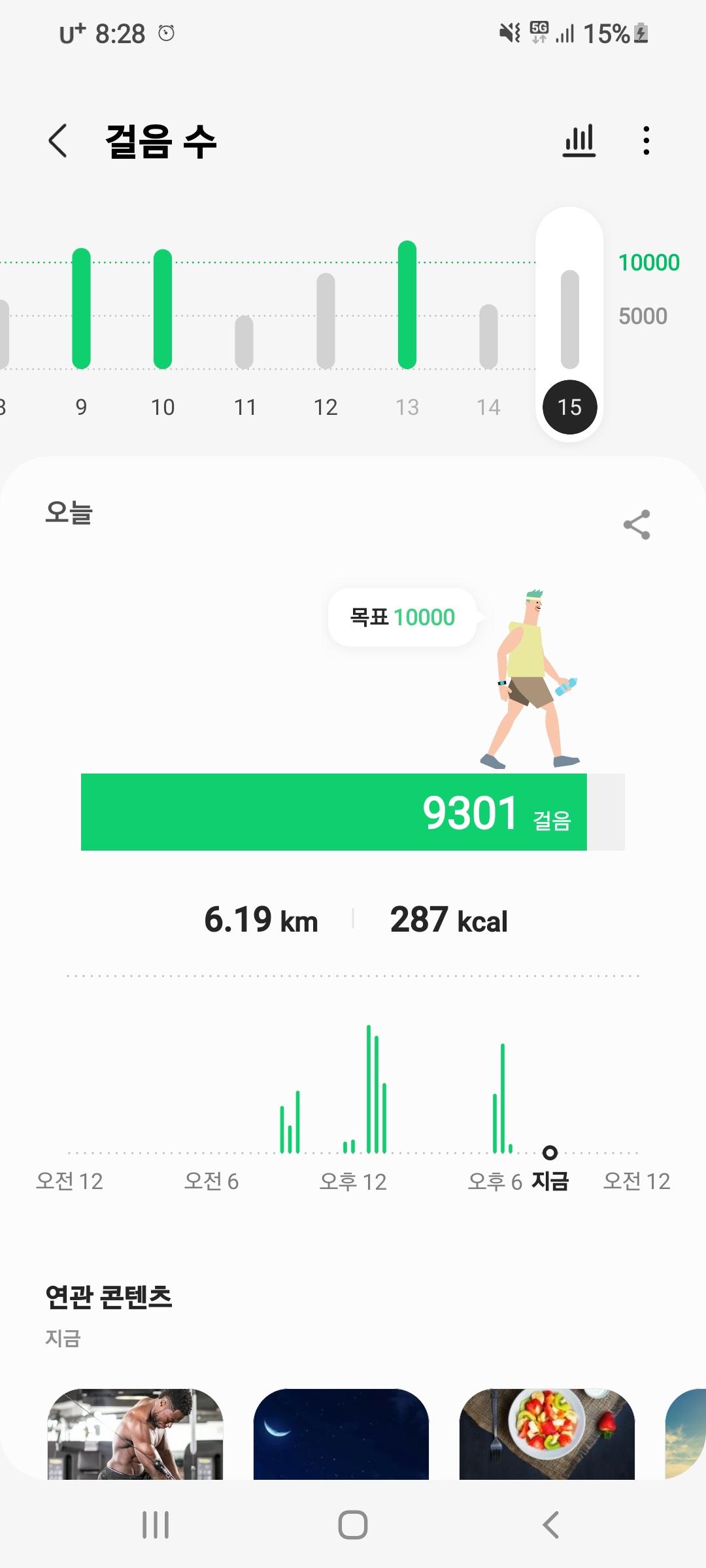Share today's step count
Image resolution: width=706 pixels, height=1568 pixels.
click(636, 525)
